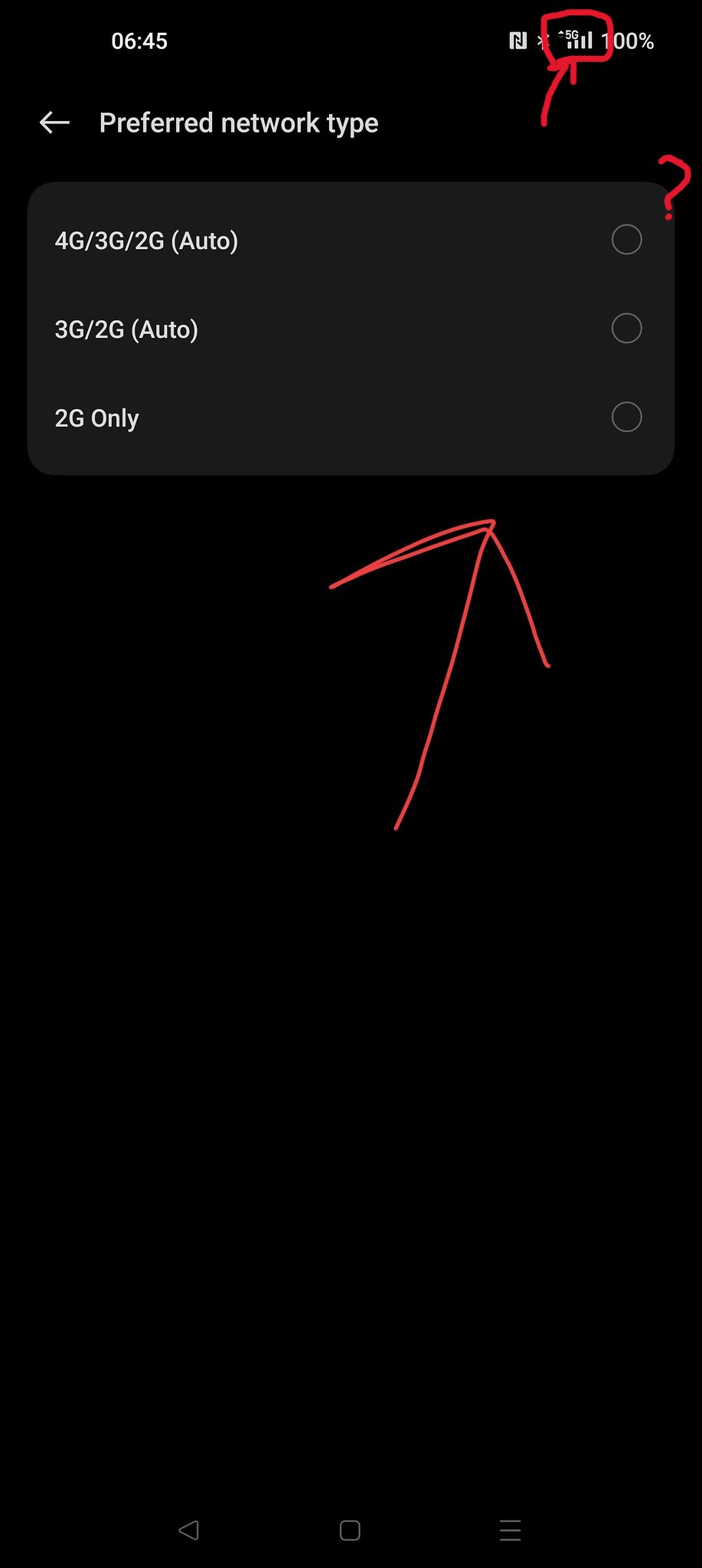The height and width of the screenshot is (1568, 702).
Task: Select the 3G/2G (Auto) radio button
Action: tap(626, 328)
